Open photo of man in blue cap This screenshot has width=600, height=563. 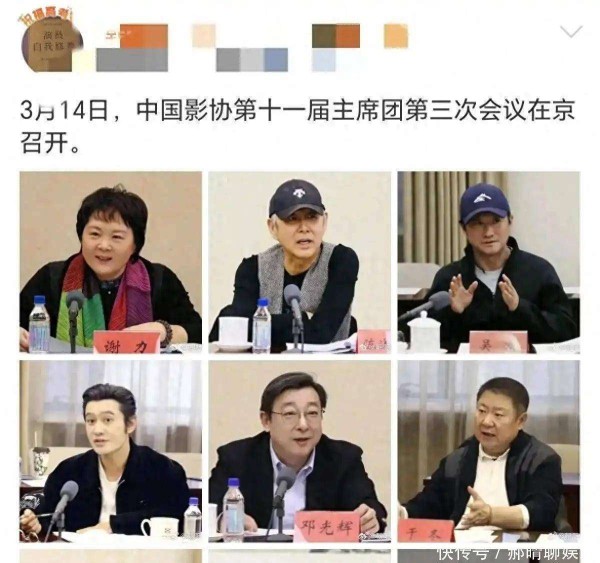[488, 262]
